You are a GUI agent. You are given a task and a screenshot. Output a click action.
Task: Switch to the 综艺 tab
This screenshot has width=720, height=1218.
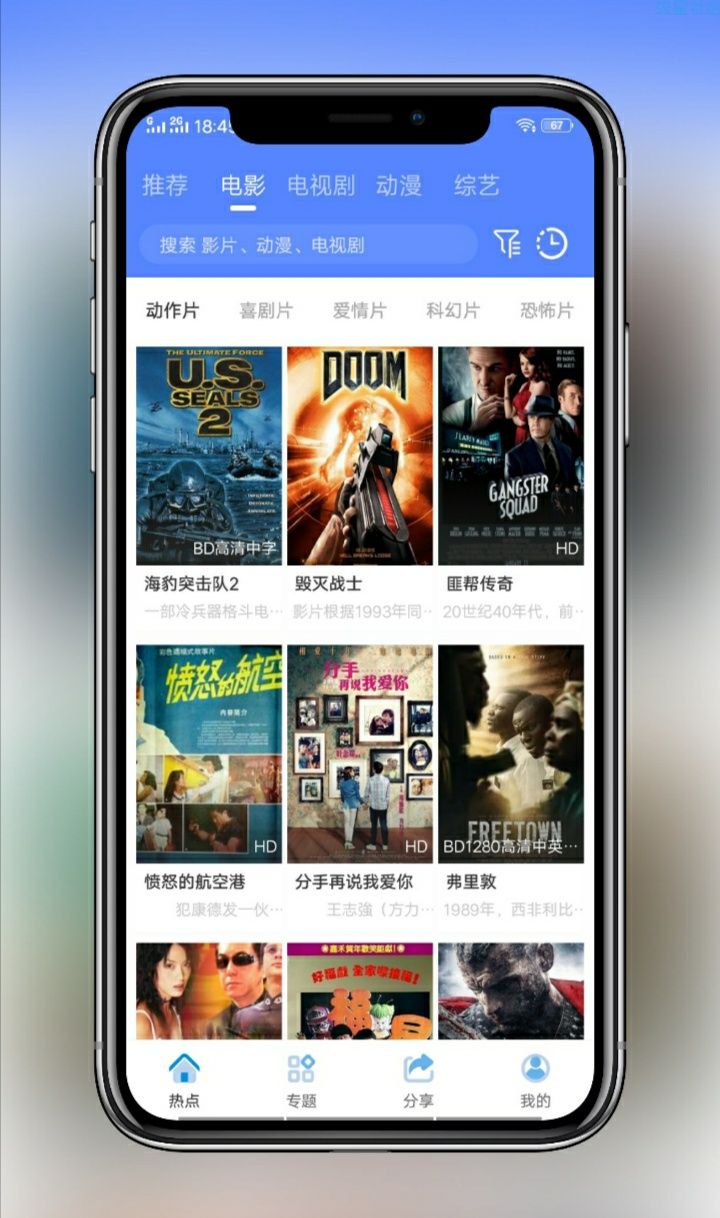click(x=476, y=185)
